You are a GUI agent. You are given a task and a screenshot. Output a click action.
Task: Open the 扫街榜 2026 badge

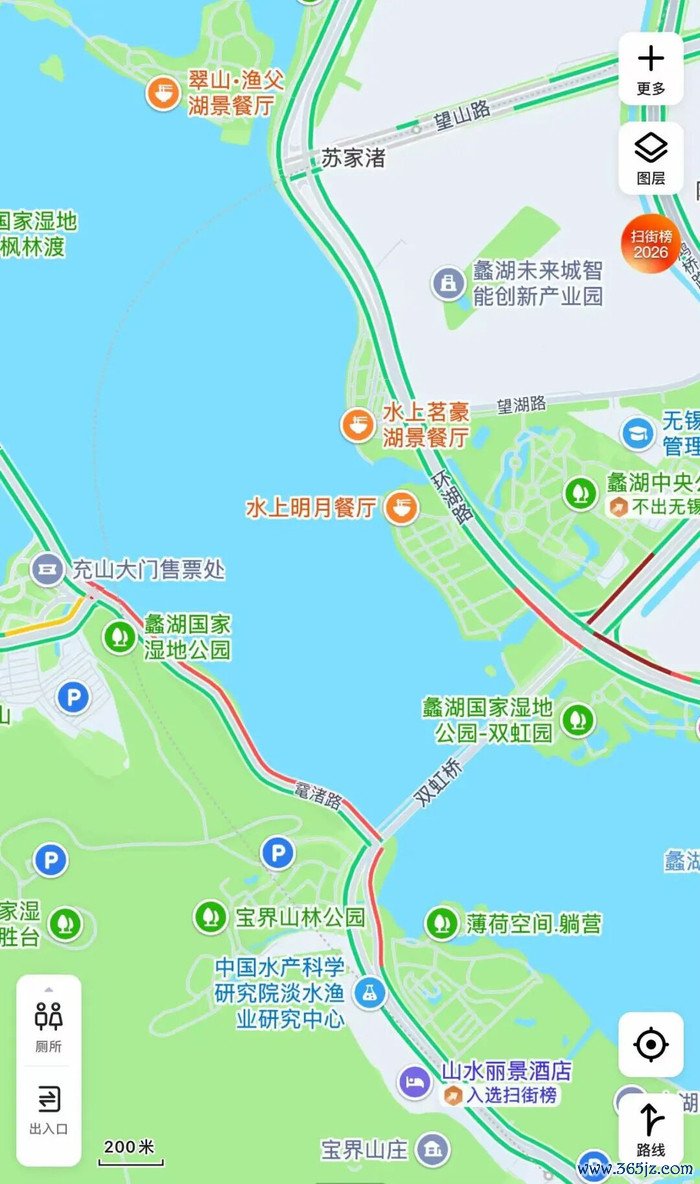click(649, 244)
